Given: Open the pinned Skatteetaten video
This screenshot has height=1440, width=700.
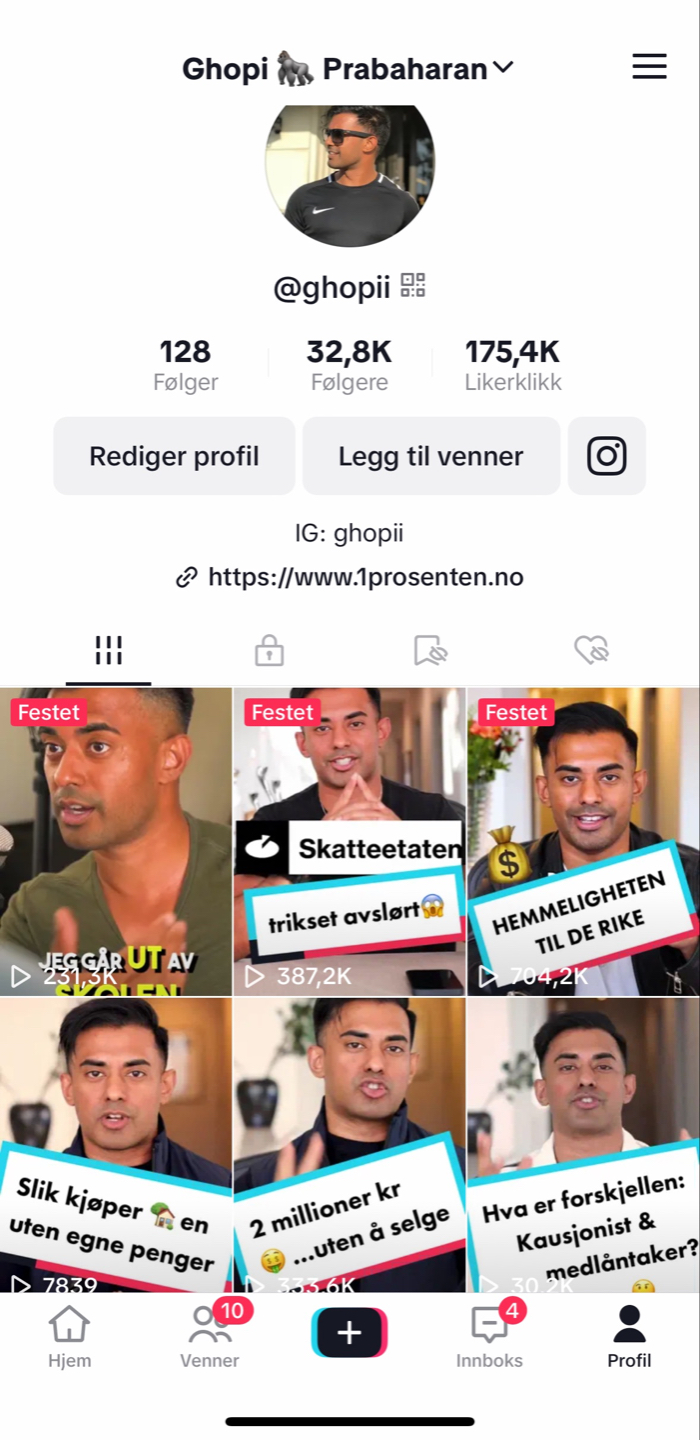Looking at the screenshot, I should pyautogui.click(x=349, y=840).
